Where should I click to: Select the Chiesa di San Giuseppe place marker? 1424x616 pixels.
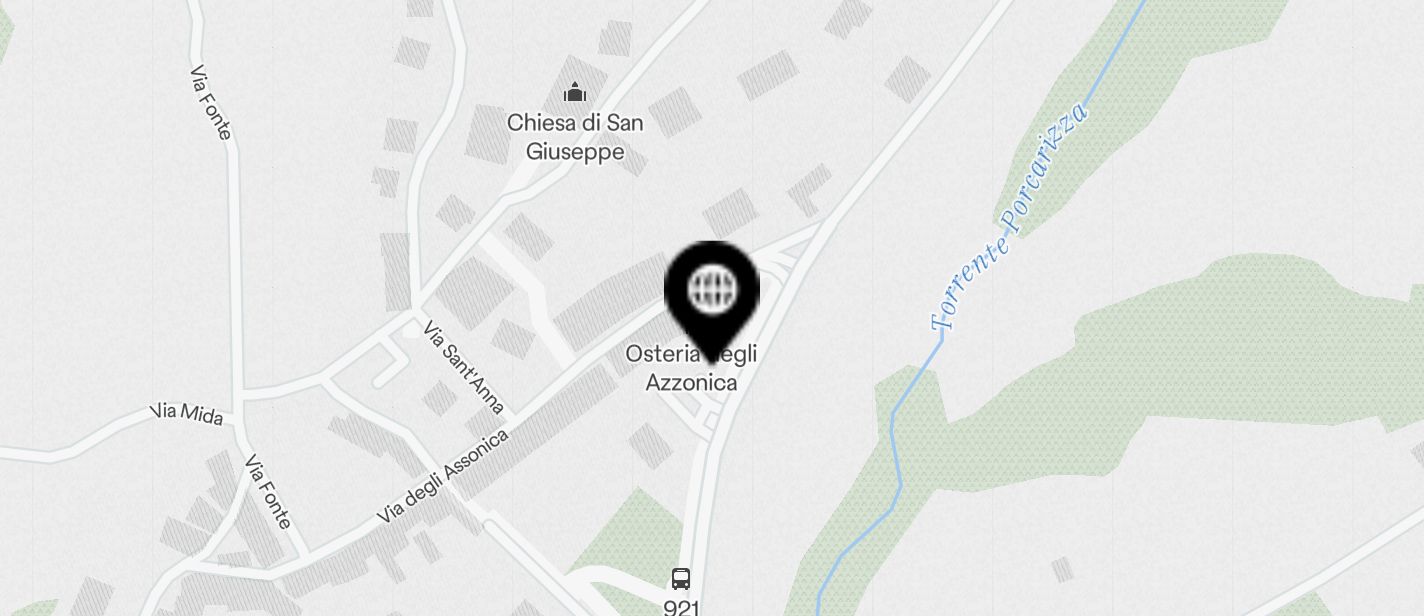tap(575, 94)
